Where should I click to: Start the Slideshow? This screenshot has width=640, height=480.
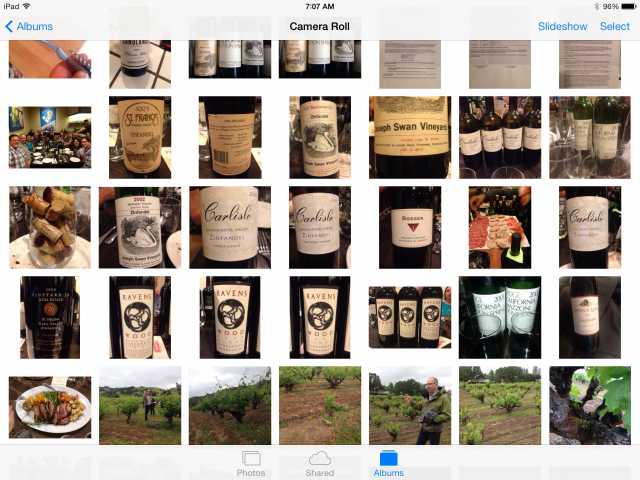pos(562,26)
